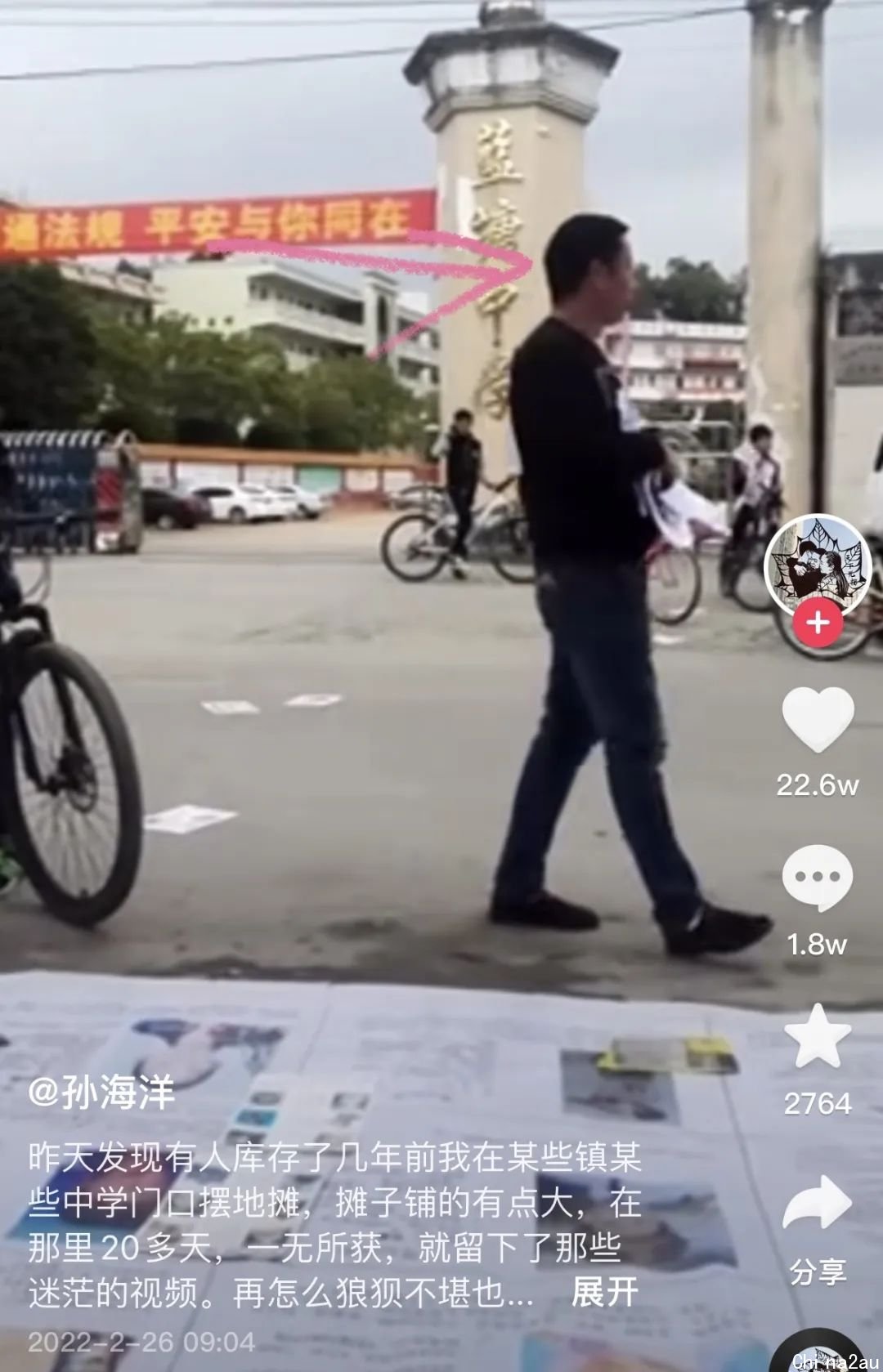This screenshot has height=1372, width=883.
Task: Follow the creator with the red plus
Action: click(x=818, y=623)
